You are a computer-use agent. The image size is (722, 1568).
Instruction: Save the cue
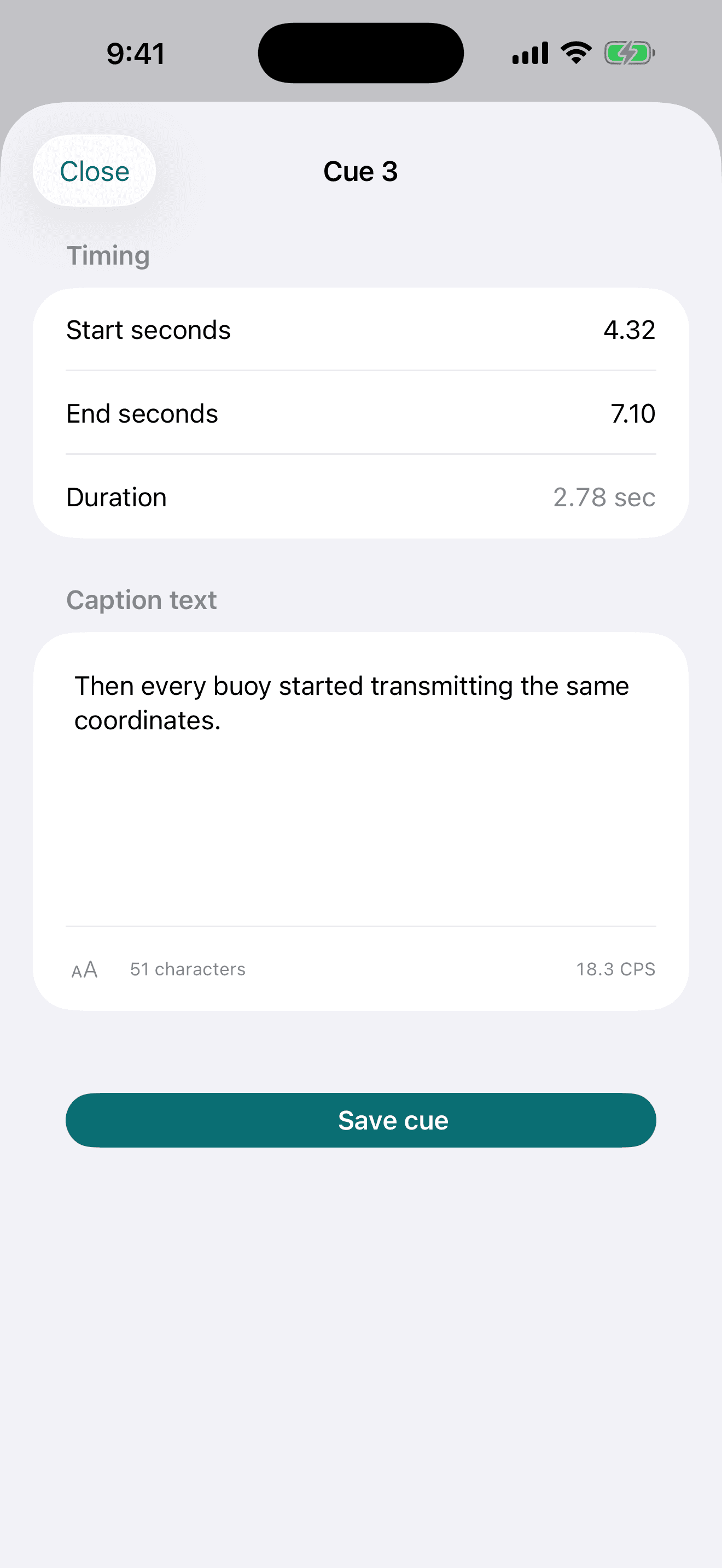pyautogui.click(x=361, y=1120)
